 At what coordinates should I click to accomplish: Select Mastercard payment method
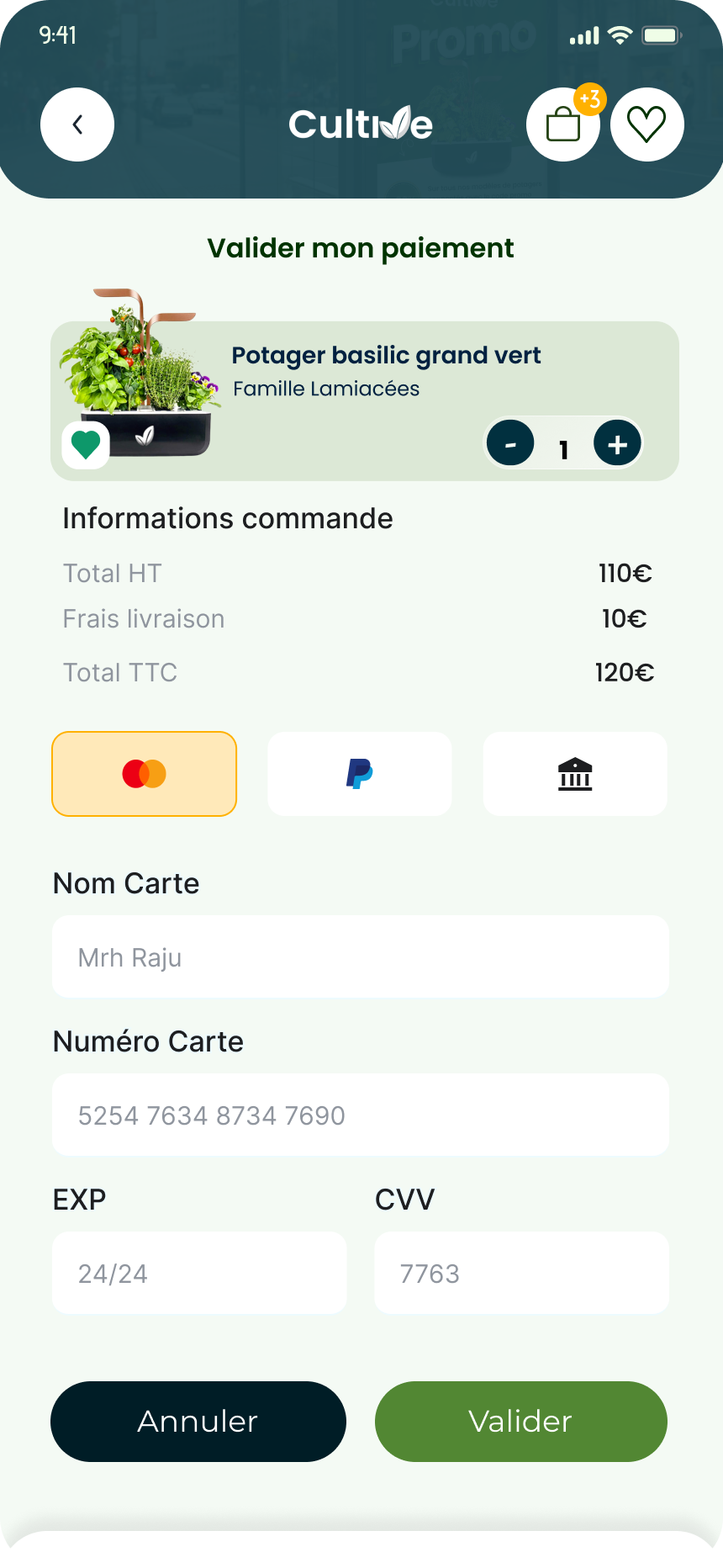click(x=145, y=774)
